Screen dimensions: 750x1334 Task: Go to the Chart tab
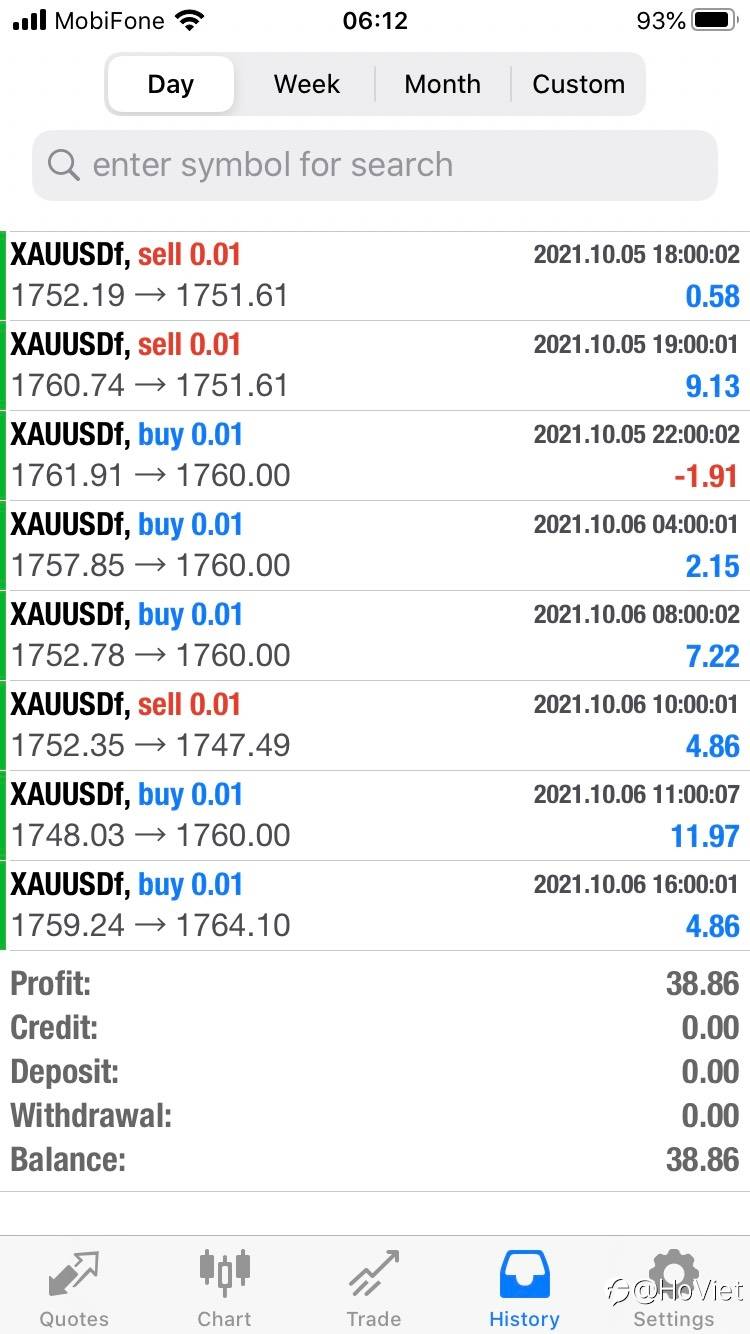224,1288
